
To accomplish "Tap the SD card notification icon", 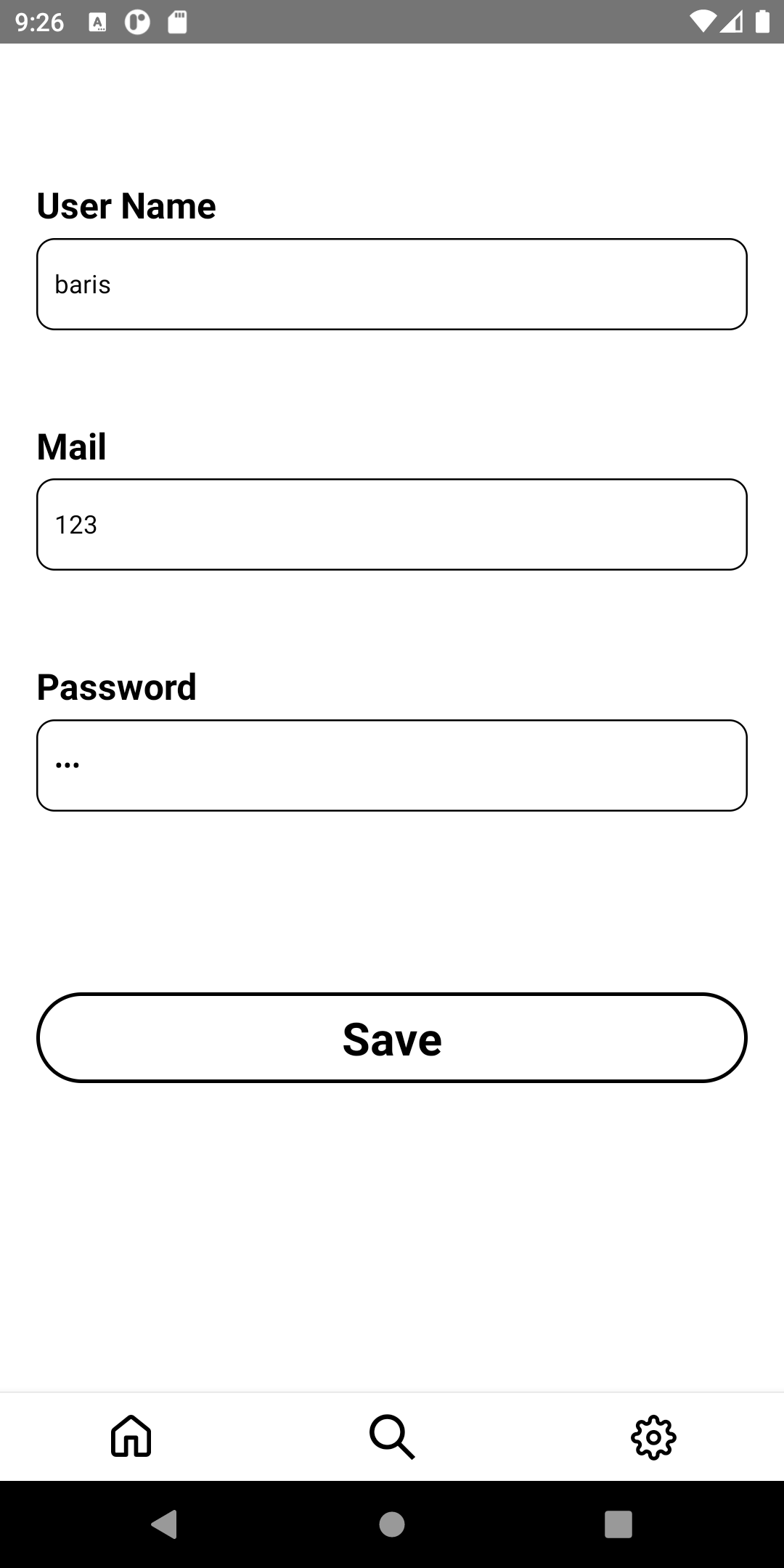I will (176, 21).
